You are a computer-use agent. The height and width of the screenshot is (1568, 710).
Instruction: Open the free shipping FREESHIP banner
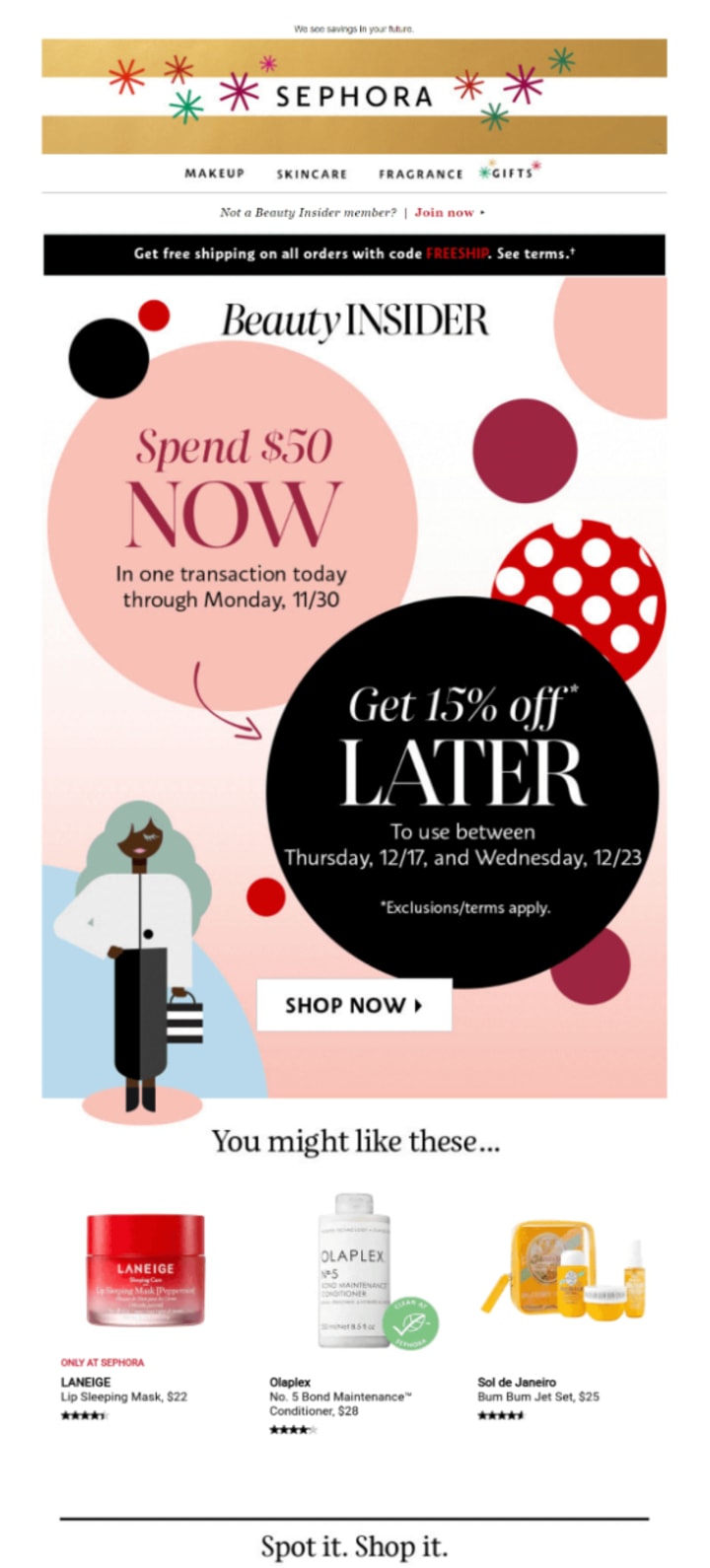[x=354, y=254]
